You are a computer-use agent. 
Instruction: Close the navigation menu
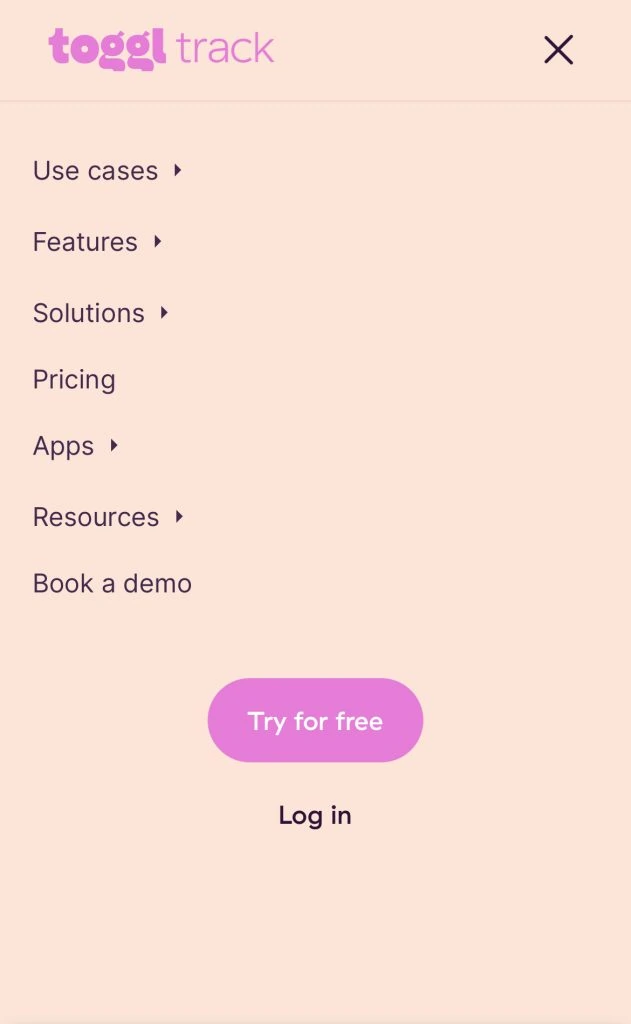[558, 50]
